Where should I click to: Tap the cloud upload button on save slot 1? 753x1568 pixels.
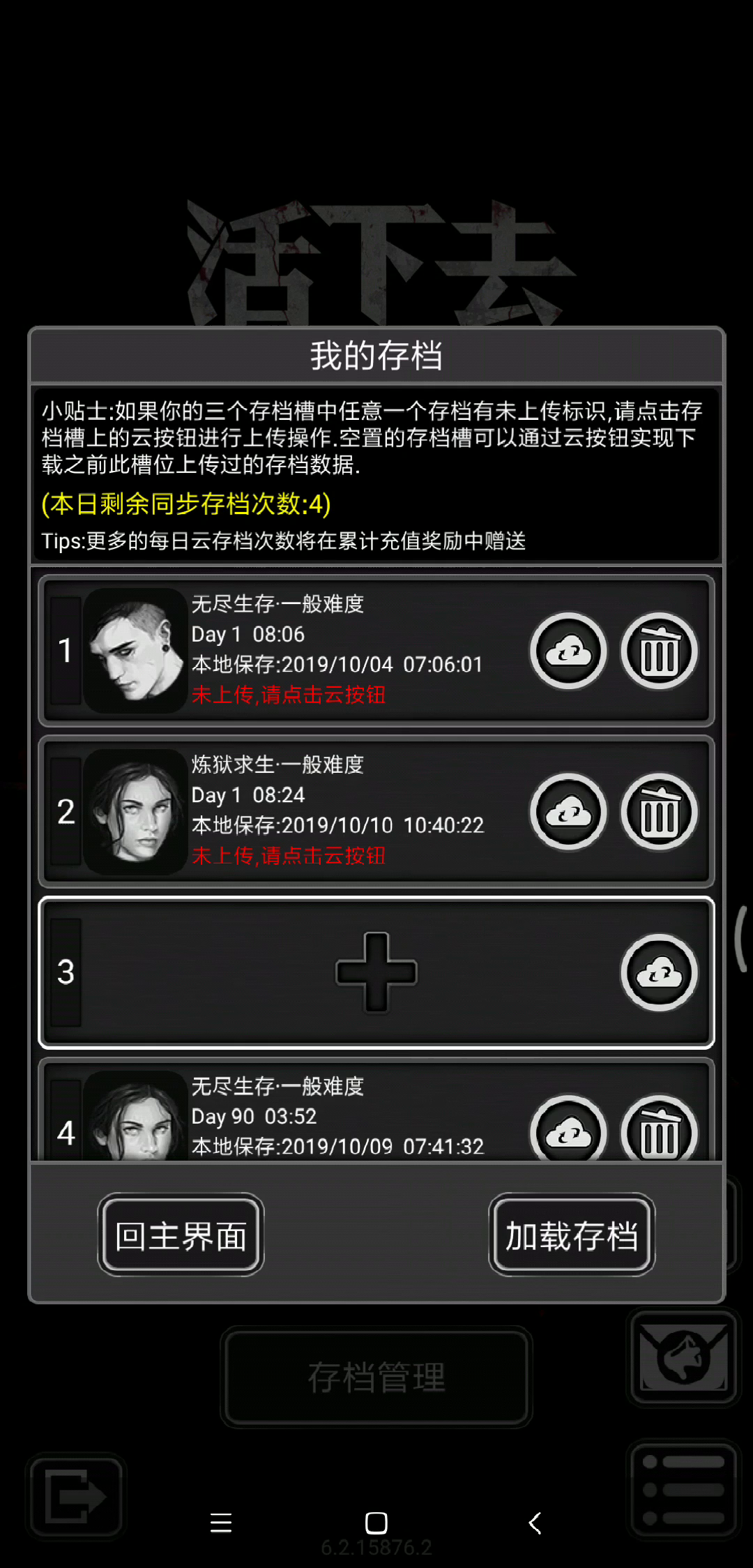[568, 651]
